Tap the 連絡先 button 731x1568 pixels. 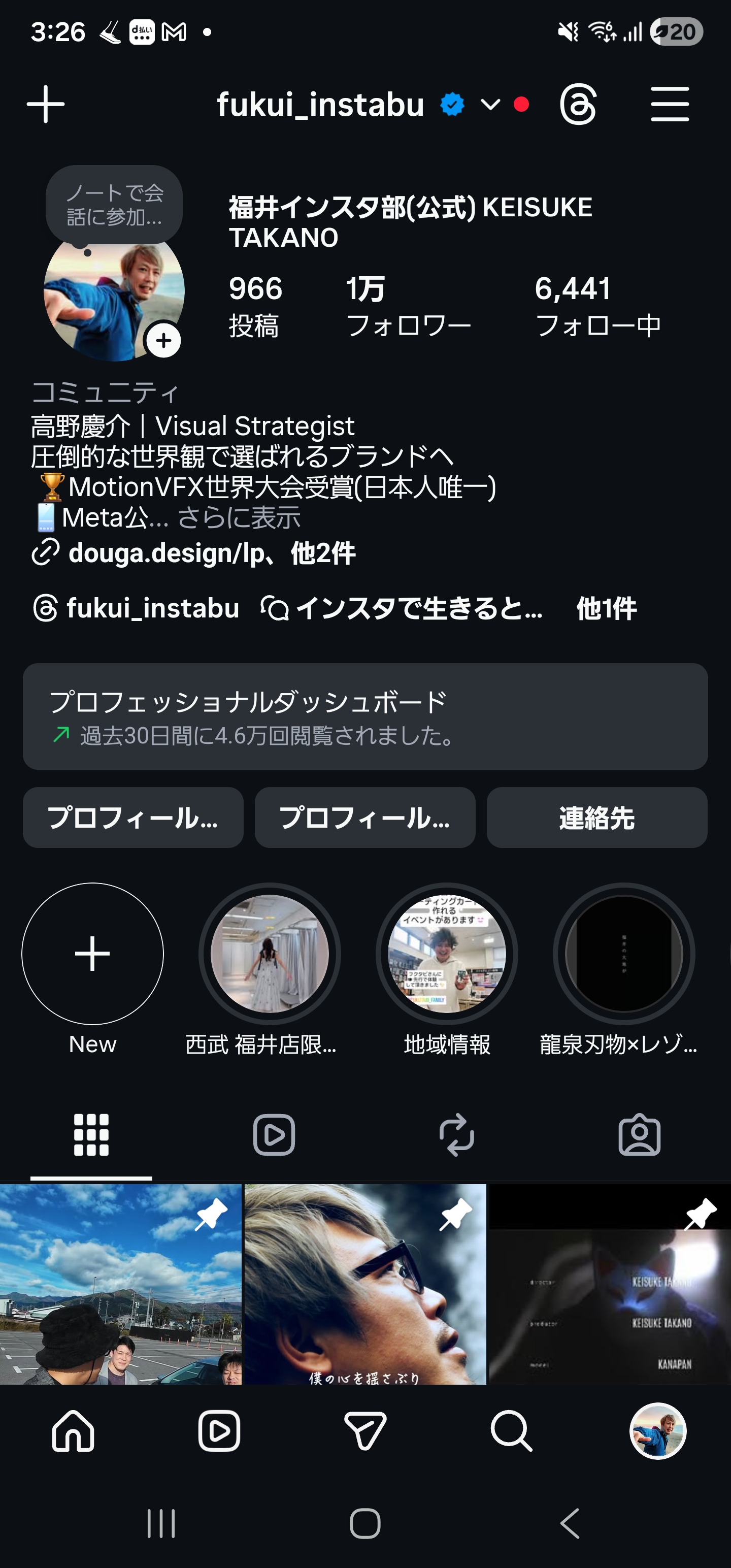pos(596,818)
